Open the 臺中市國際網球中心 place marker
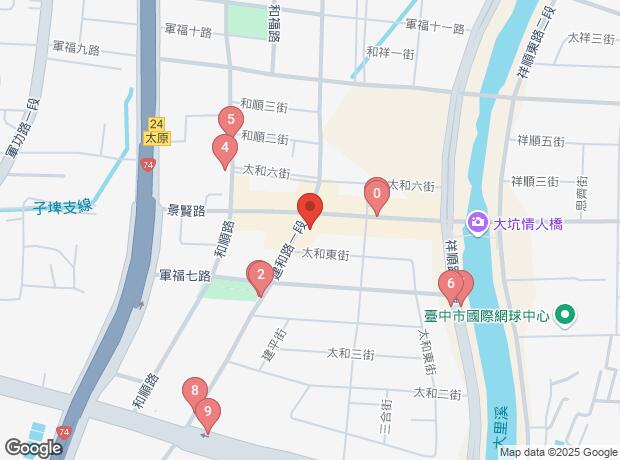The height and width of the screenshot is (460, 620). click(565, 317)
